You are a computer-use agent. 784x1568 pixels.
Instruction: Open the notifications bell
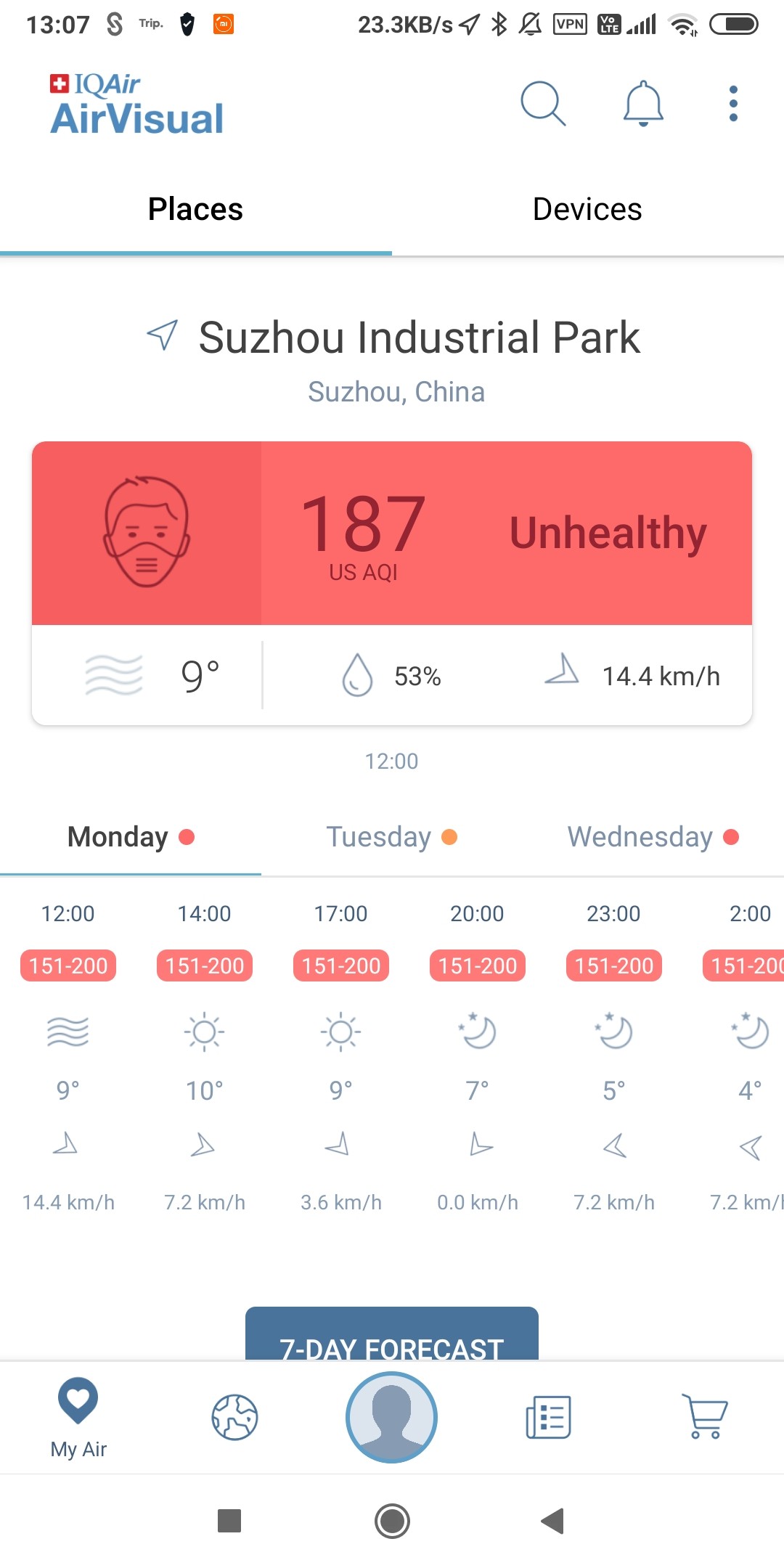point(643,104)
